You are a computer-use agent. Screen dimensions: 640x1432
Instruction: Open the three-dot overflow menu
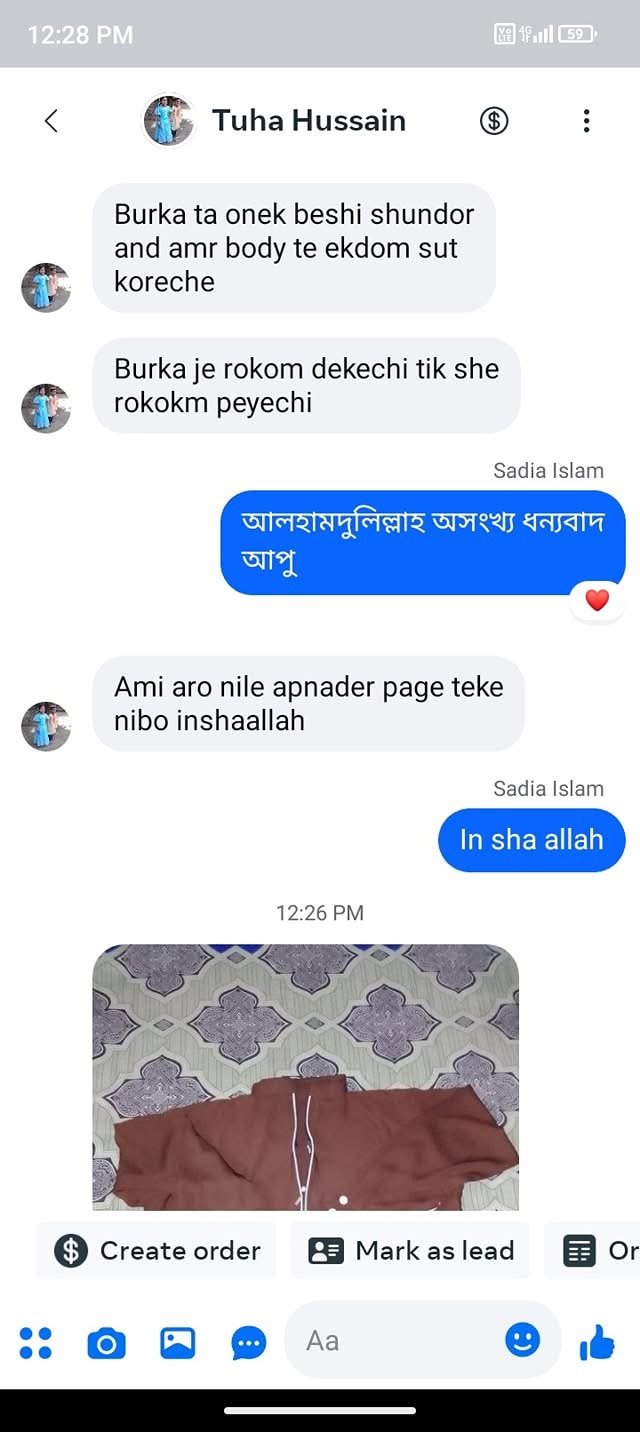coord(586,121)
